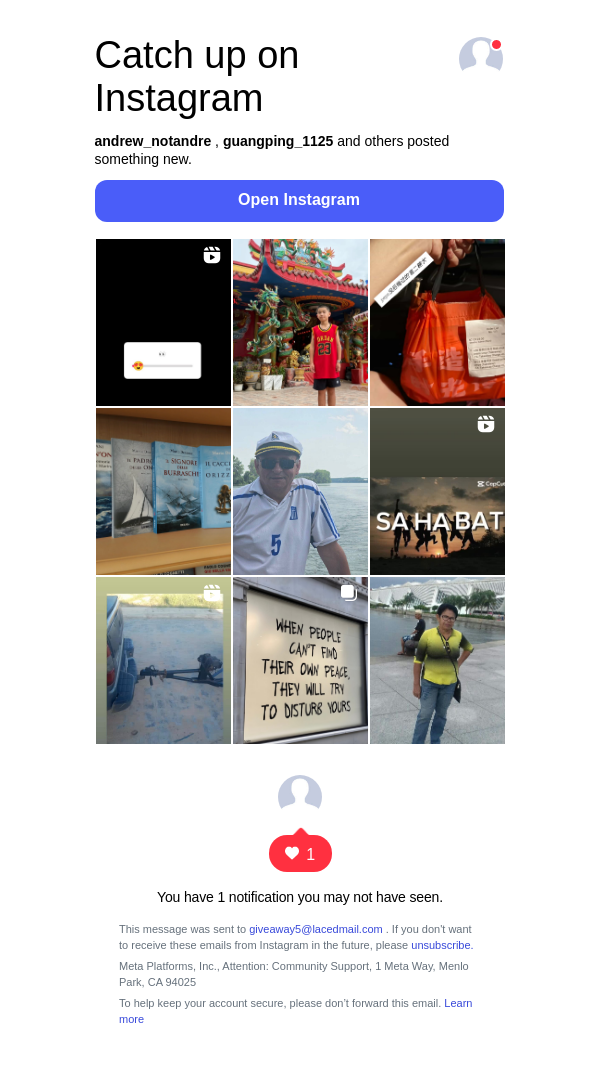The height and width of the screenshot is (1070, 600).
Task: Open andrew_notandre's profile link
Action: (153, 141)
